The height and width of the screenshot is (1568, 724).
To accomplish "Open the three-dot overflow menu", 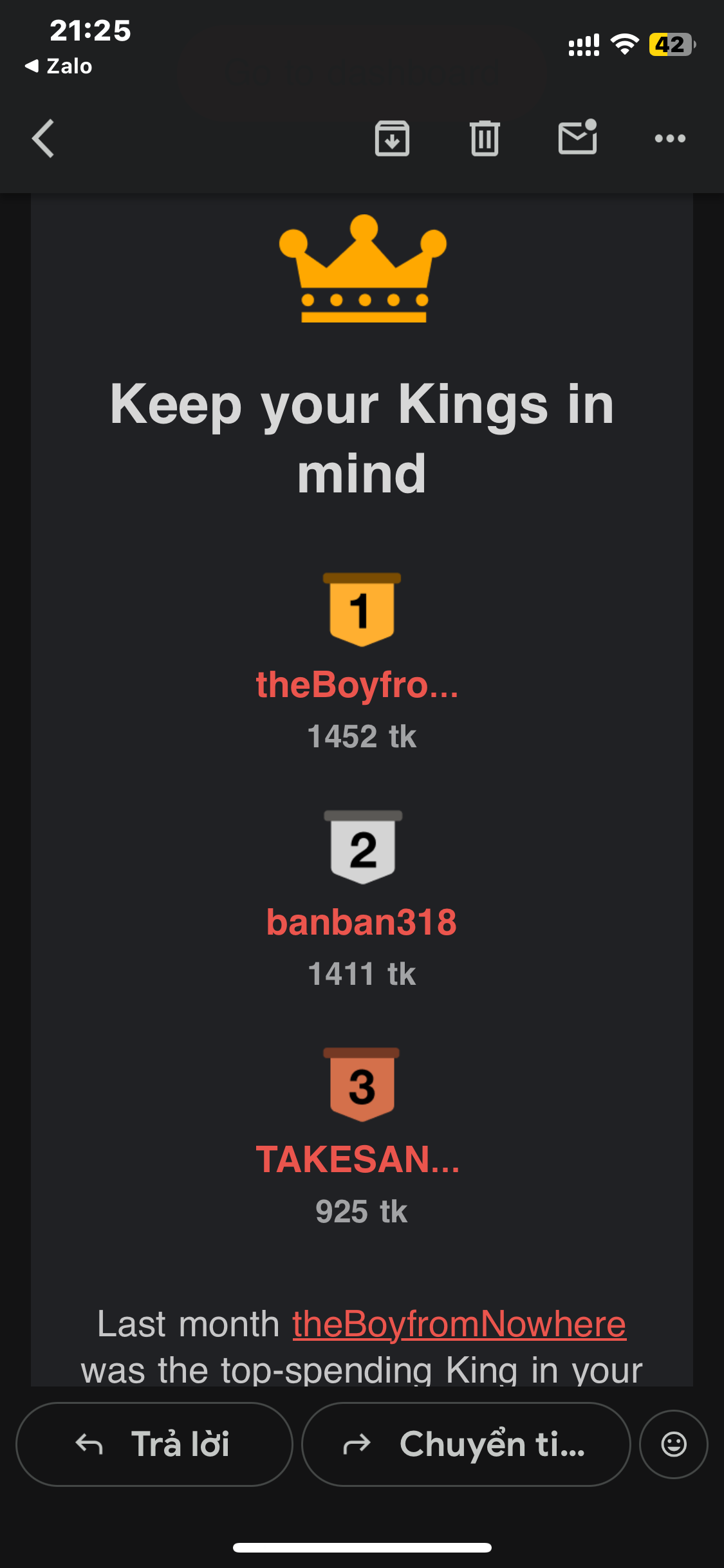I will coord(670,138).
